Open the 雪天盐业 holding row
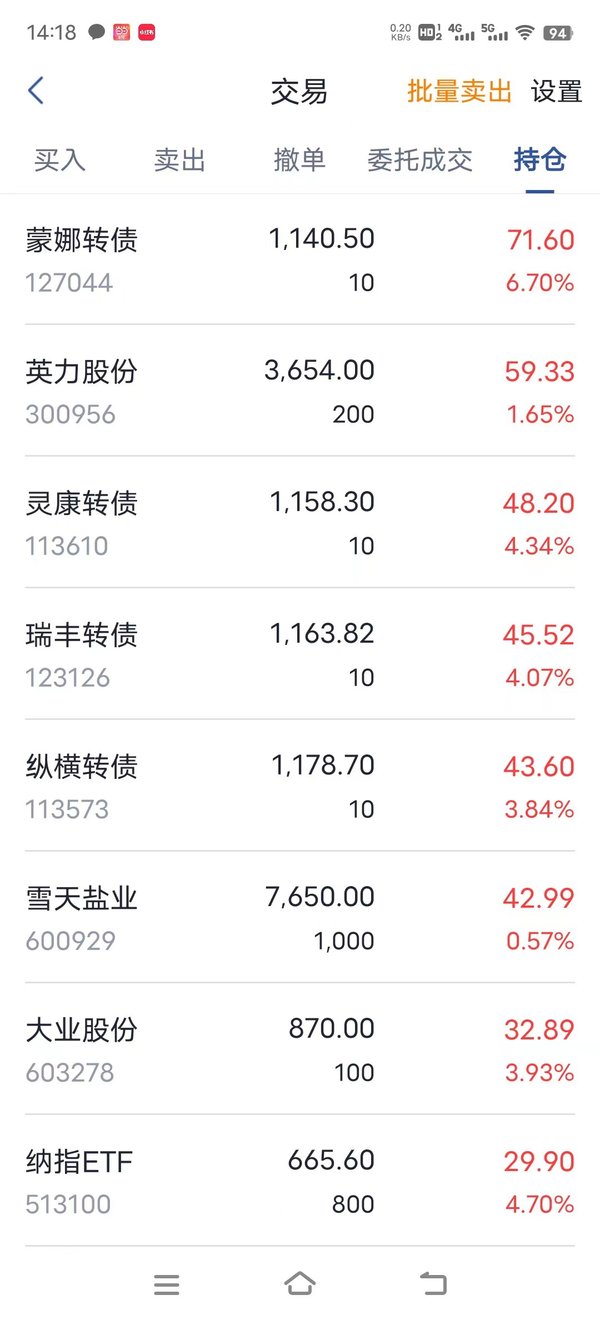Viewport: 600px width, 1320px height. pos(300,918)
